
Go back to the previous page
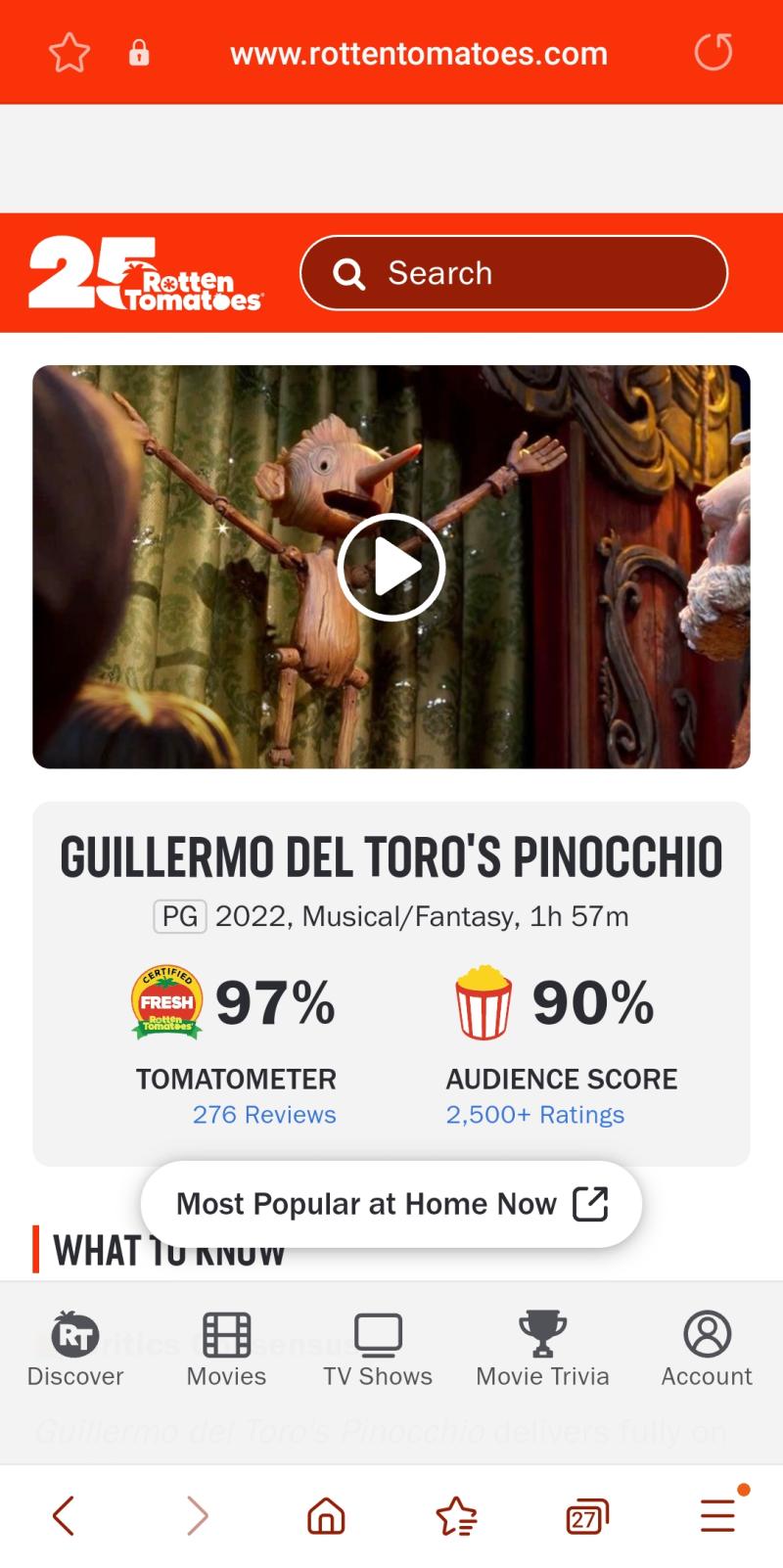[x=64, y=1516]
